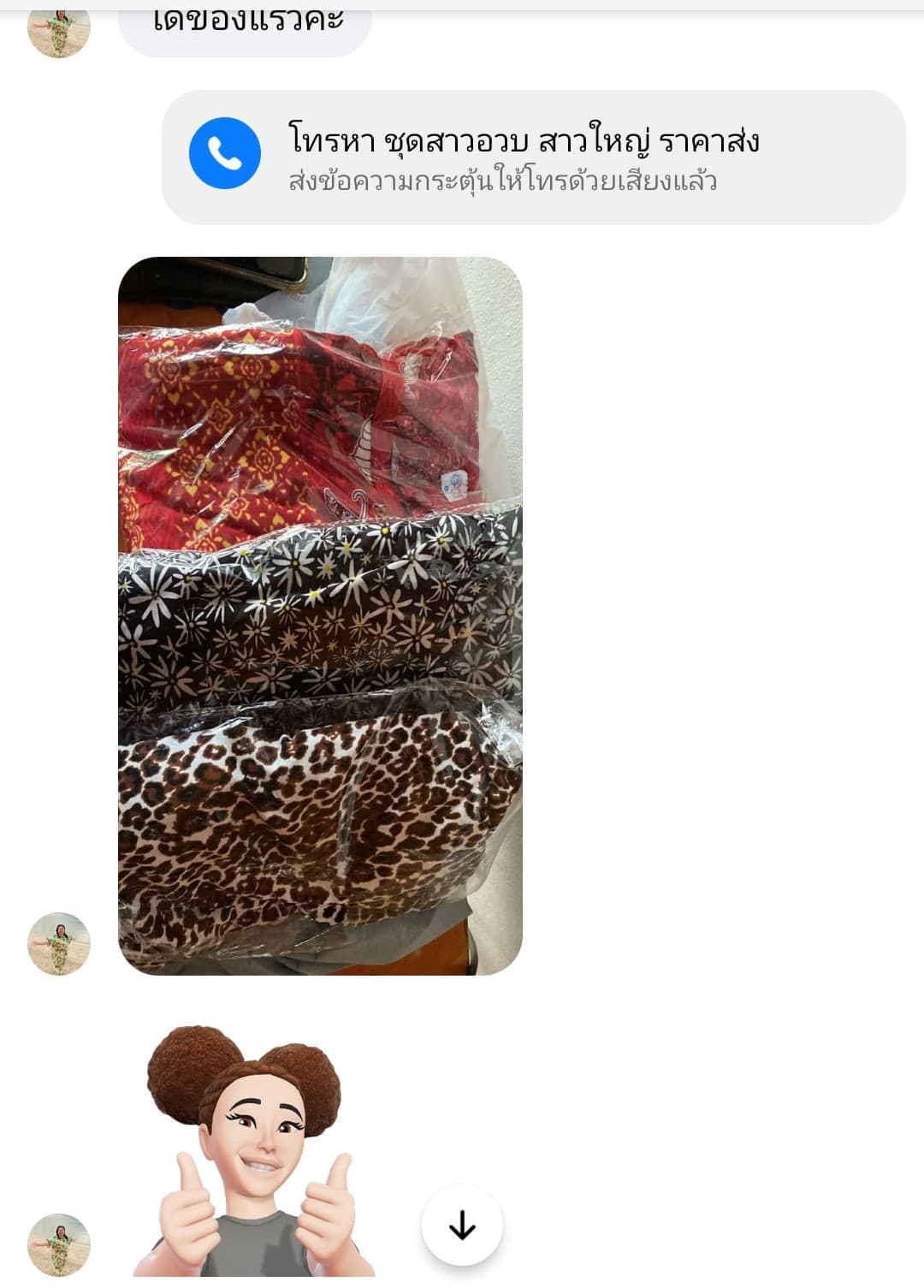
Task: Call back ชุดสาวอวบ สาวใหญ่ ราคาส่ง
Action: pyautogui.click(x=225, y=154)
